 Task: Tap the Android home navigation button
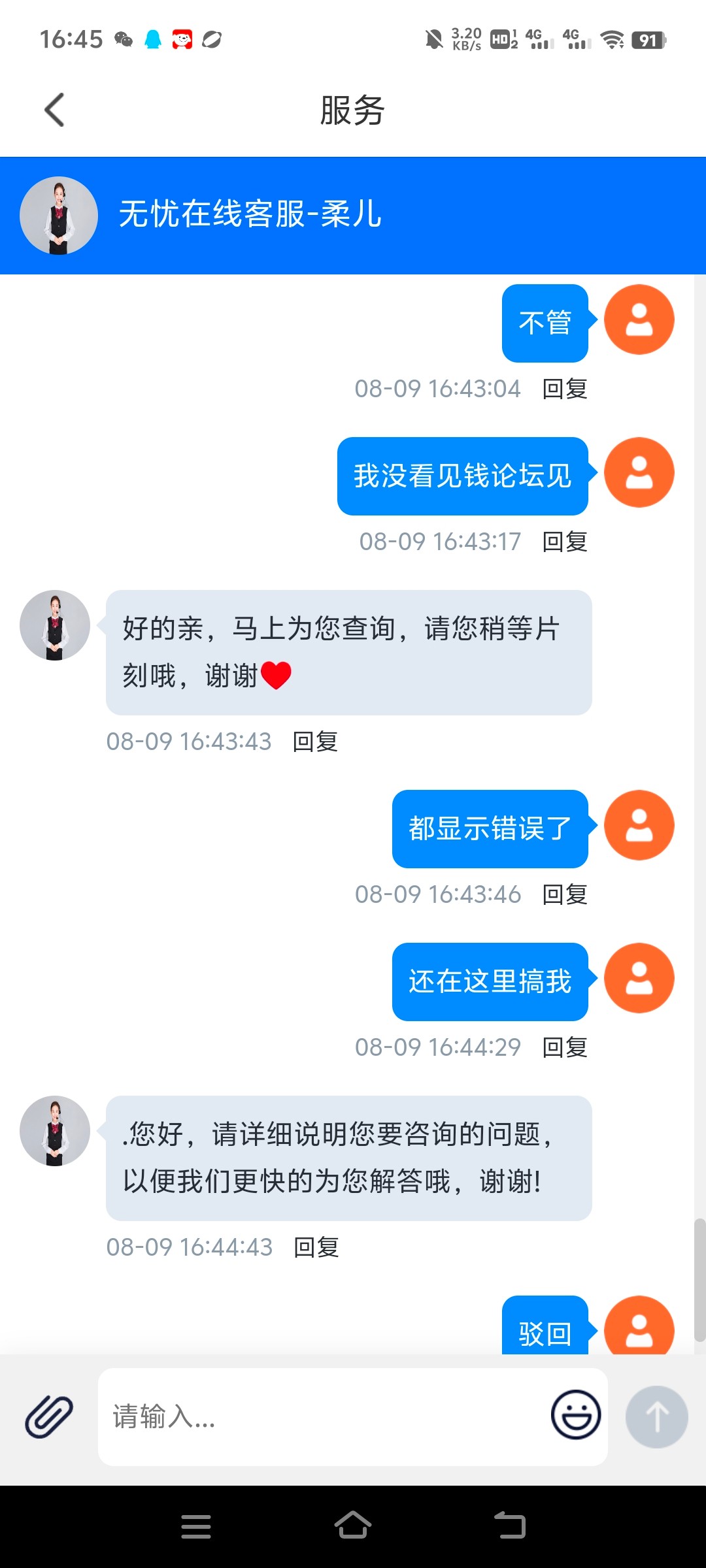353,1526
